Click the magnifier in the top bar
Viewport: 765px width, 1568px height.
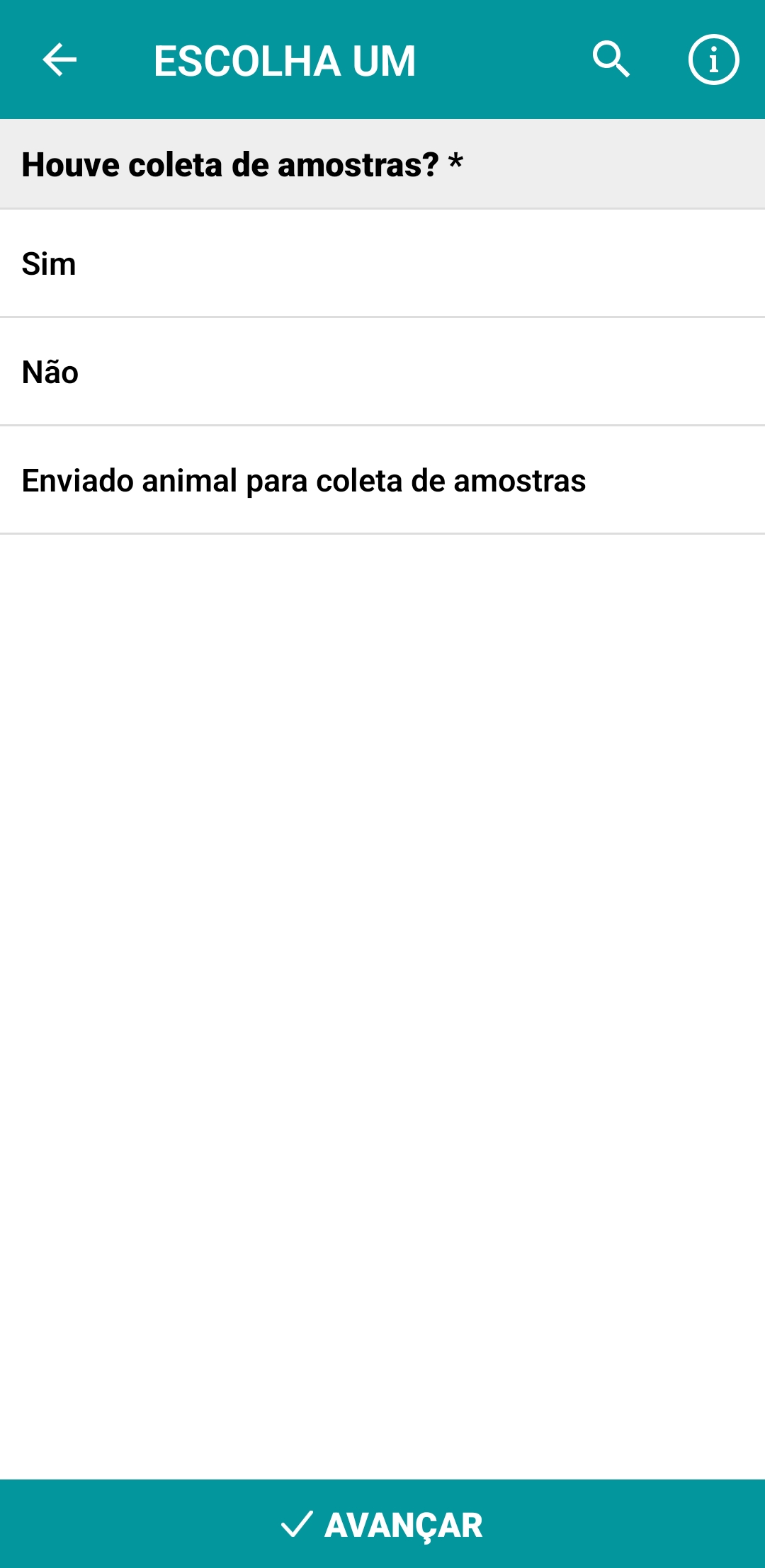[613, 61]
